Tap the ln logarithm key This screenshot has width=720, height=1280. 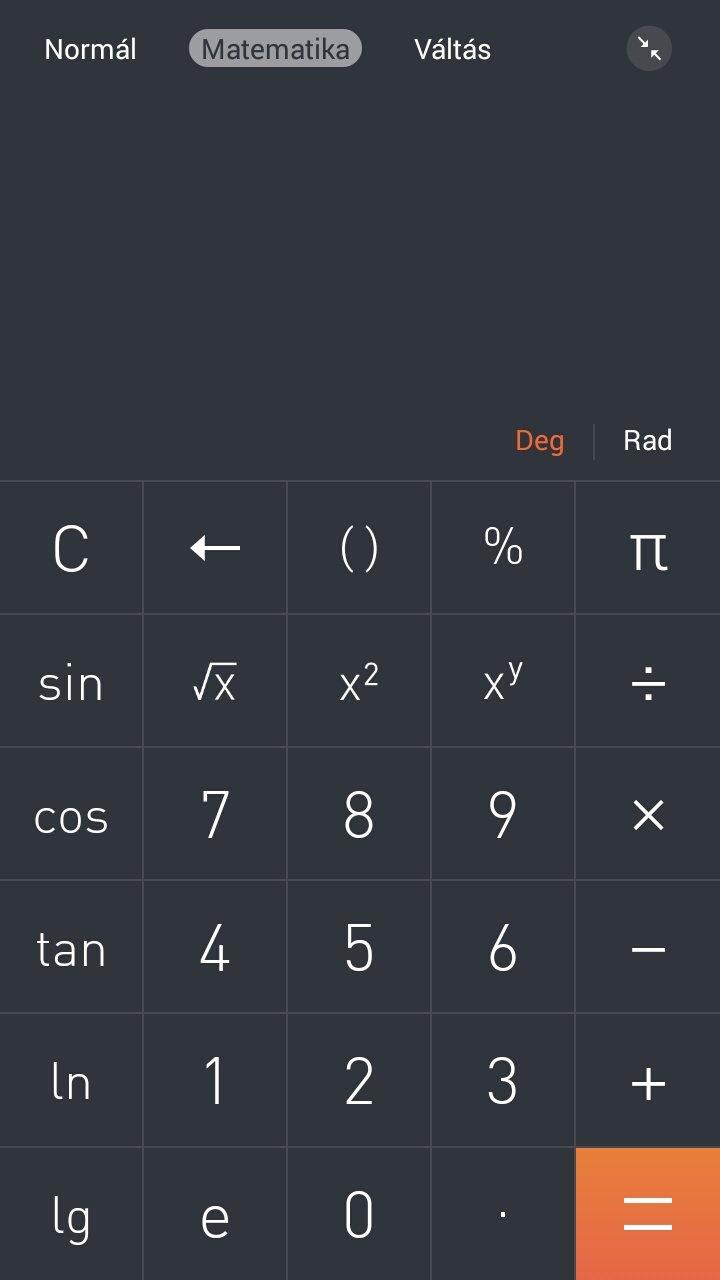71,1080
